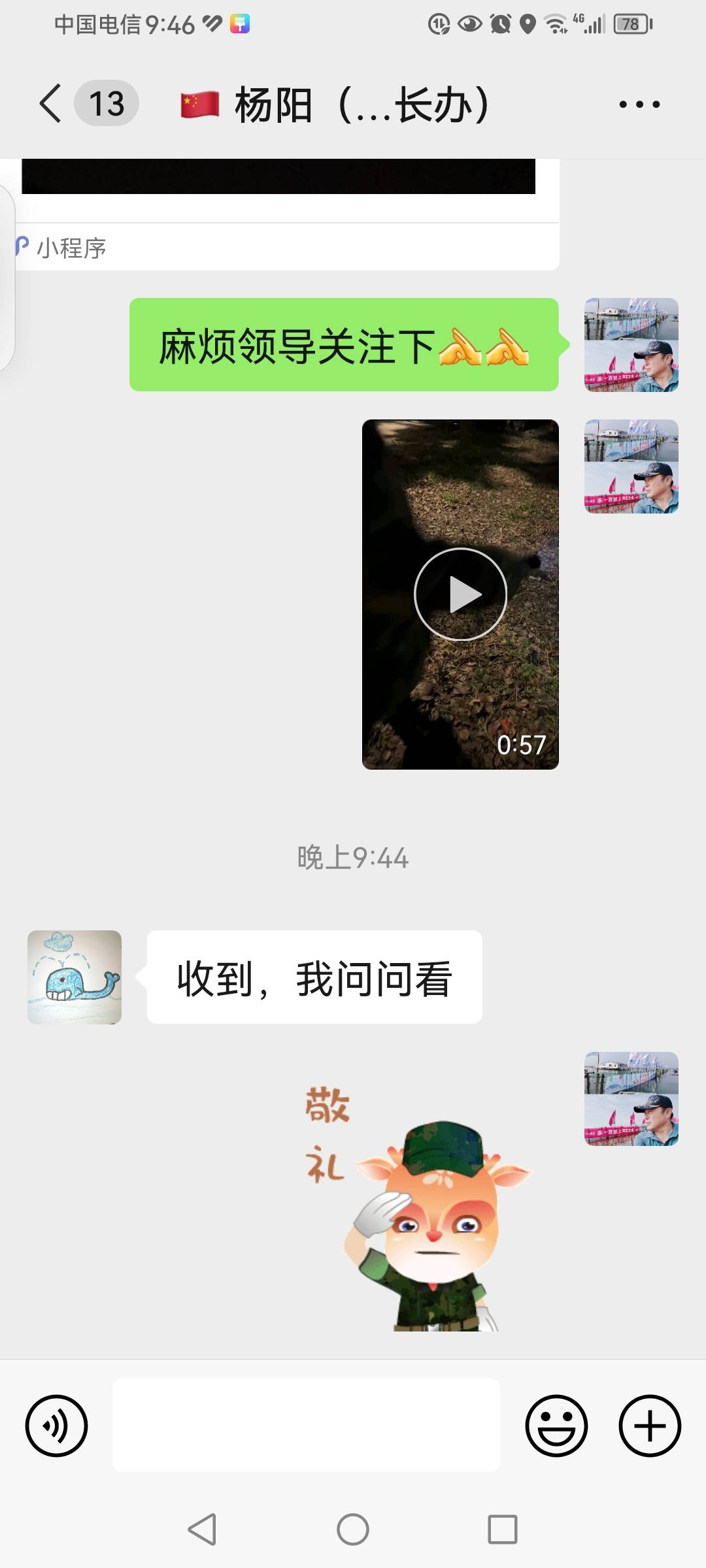Open the plus attachment menu
The image size is (706, 1568).
coord(650,1426)
